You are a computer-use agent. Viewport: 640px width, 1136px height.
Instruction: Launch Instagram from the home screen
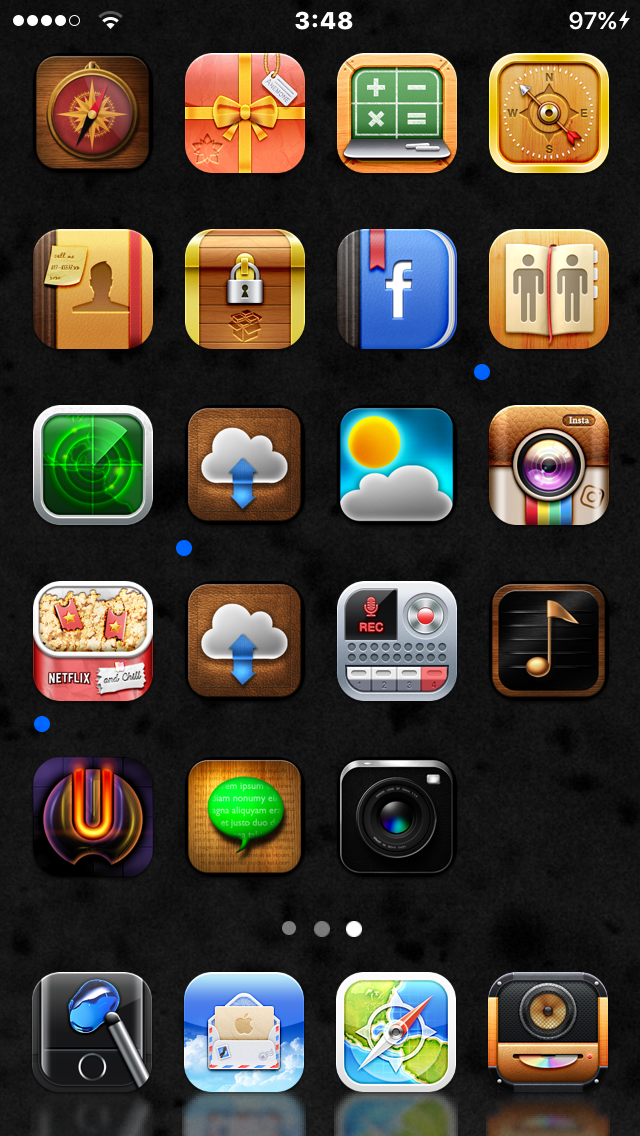pos(548,465)
